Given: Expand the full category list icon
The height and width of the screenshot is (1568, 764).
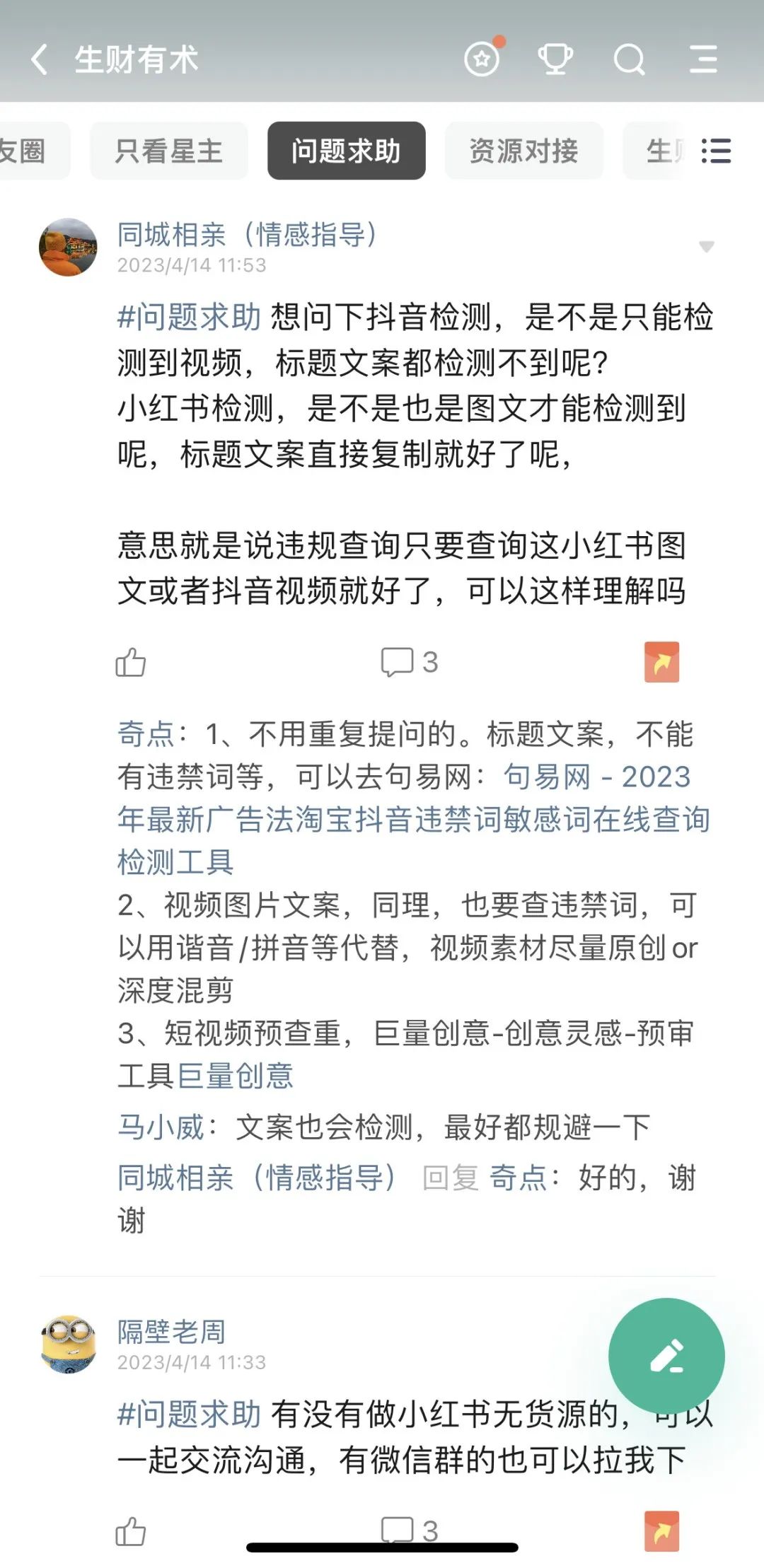Looking at the screenshot, I should (716, 151).
